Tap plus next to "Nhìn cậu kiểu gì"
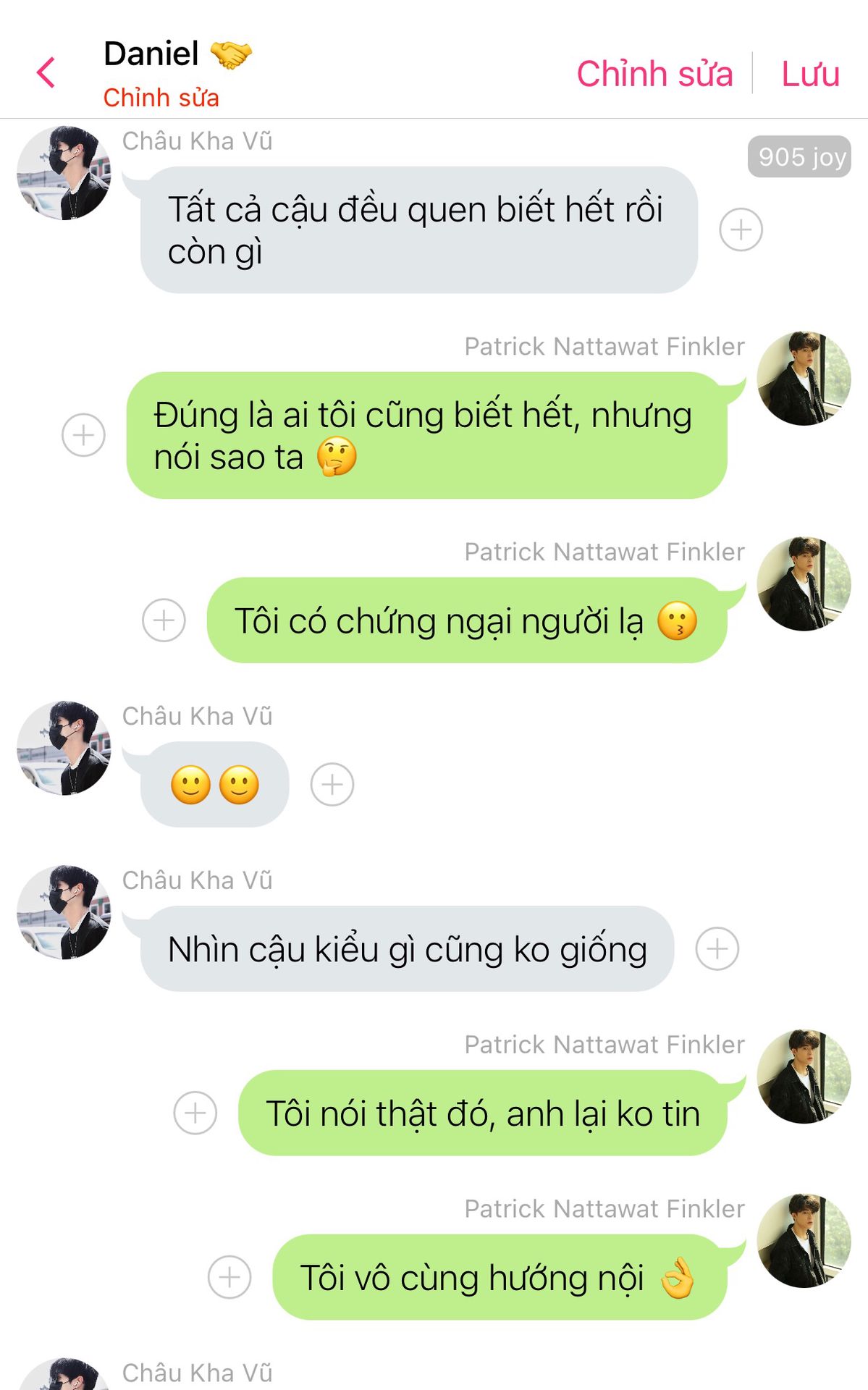Image resolution: width=868 pixels, height=1390 pixels. point(717,948)
